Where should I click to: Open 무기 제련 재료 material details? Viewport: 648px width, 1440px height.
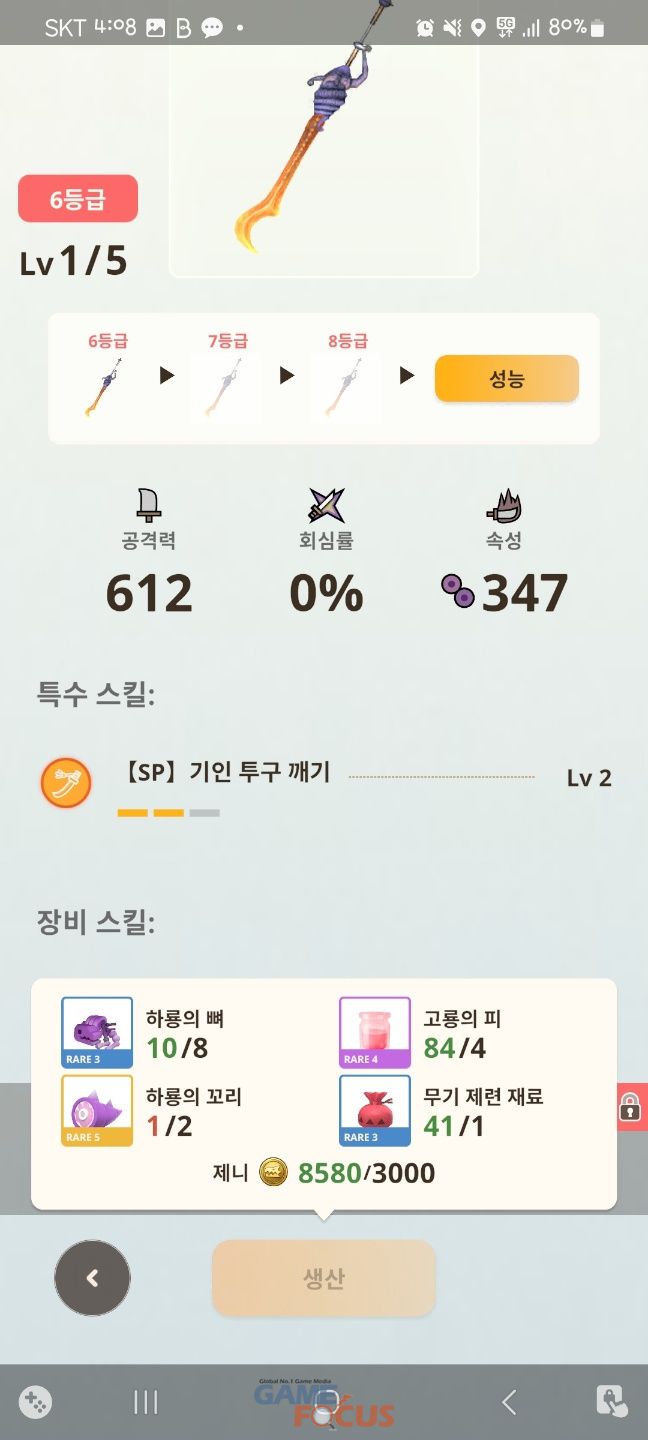[x=375, y=1110]
